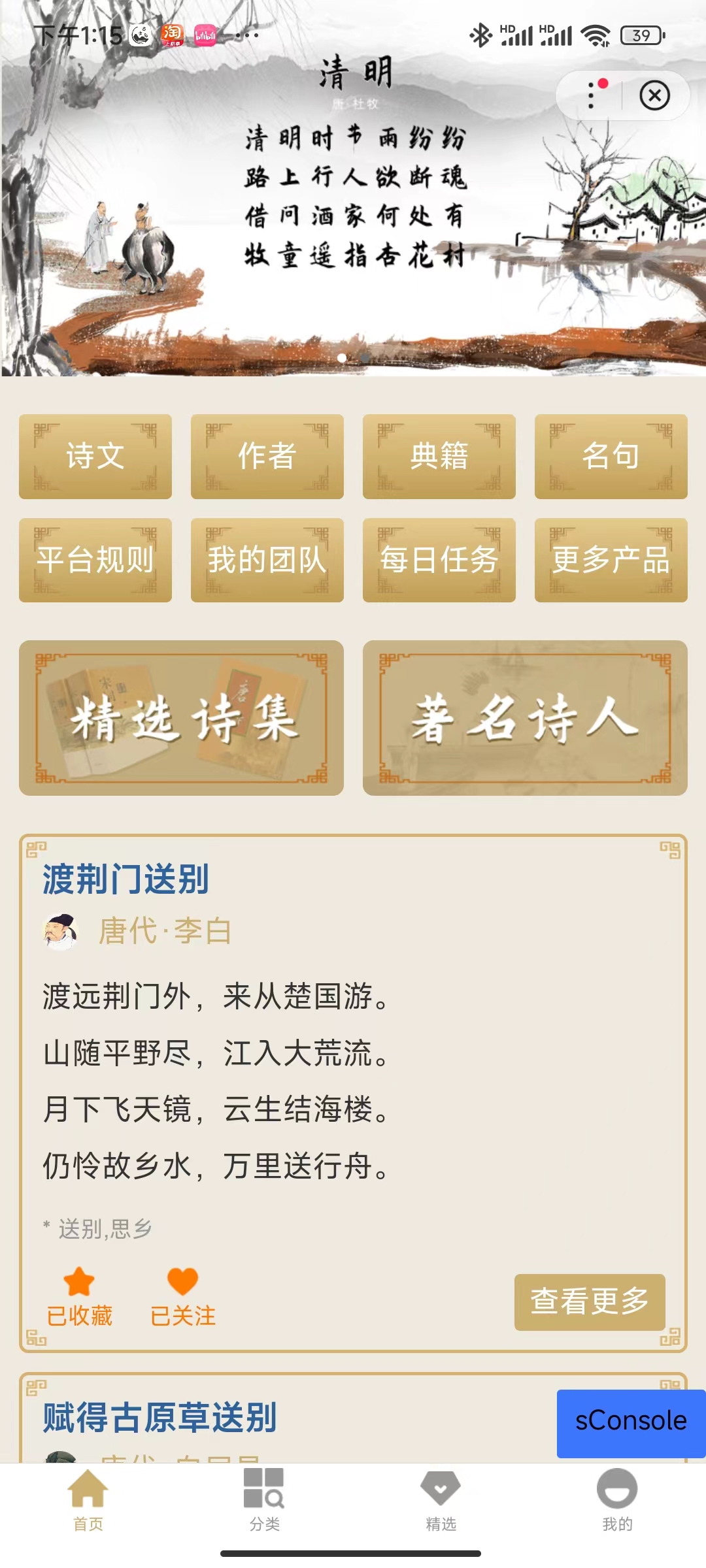Remove 渡荆门送别 from favorites via 已收藏

click(79, 1296)
